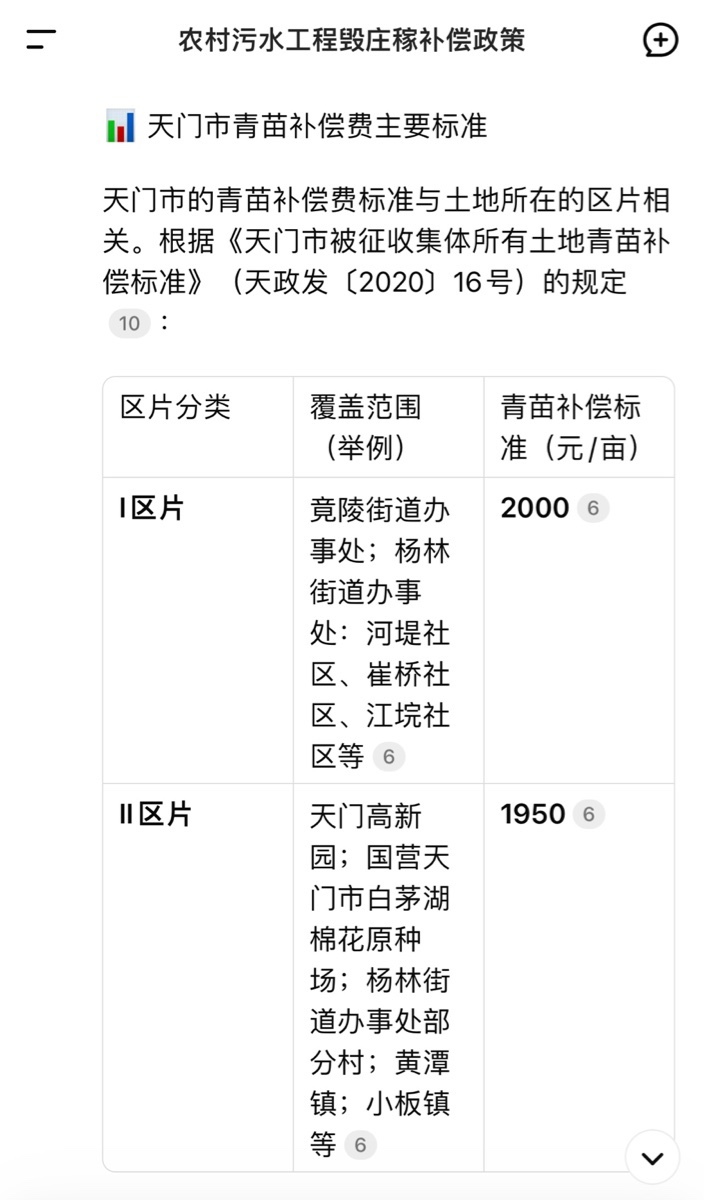704x1200 pixels.
Task: Open citation 6 after 江垸社区等
Action: (388, 757)
